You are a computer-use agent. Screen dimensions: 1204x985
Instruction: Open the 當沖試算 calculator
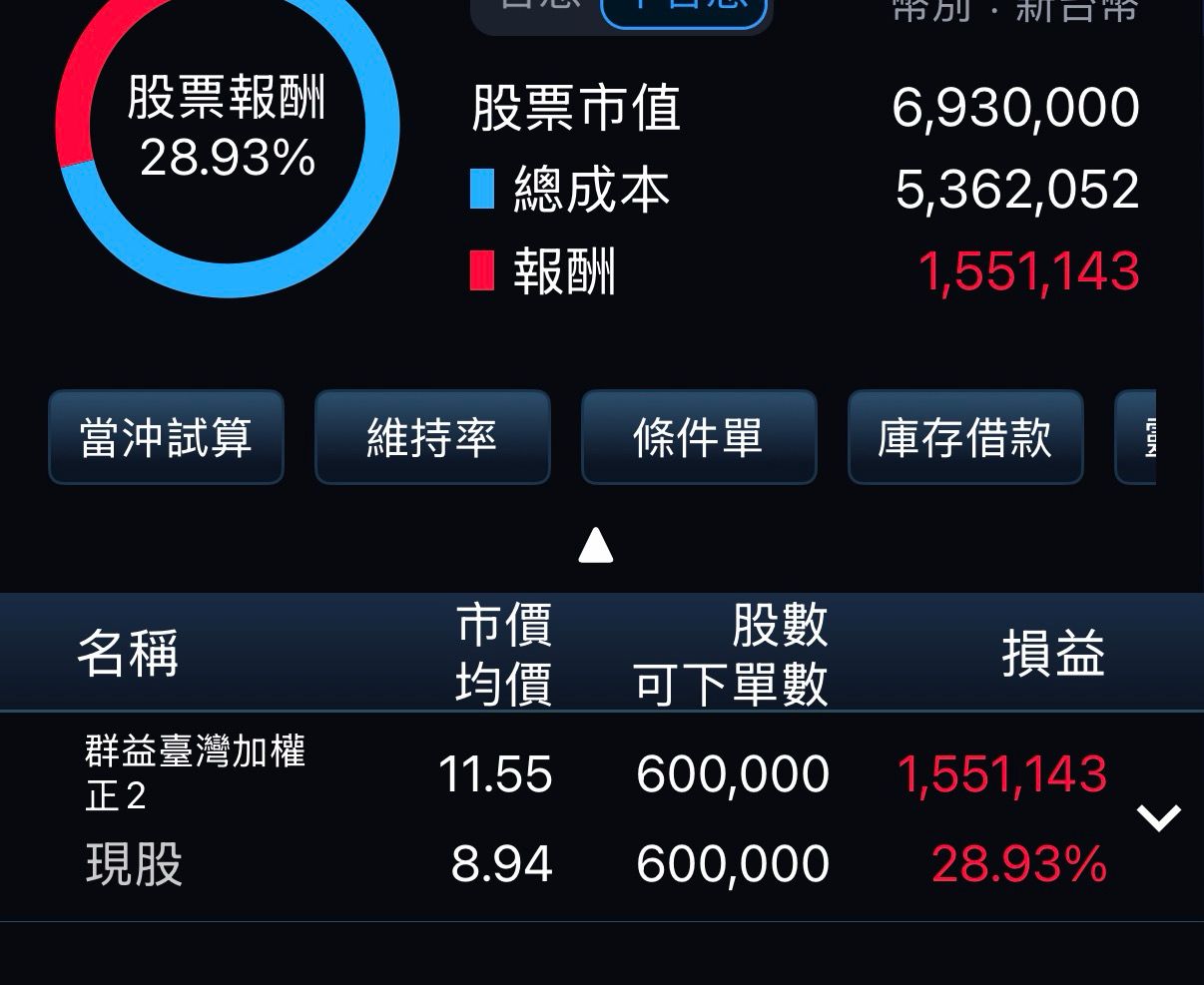coord(166,437)
